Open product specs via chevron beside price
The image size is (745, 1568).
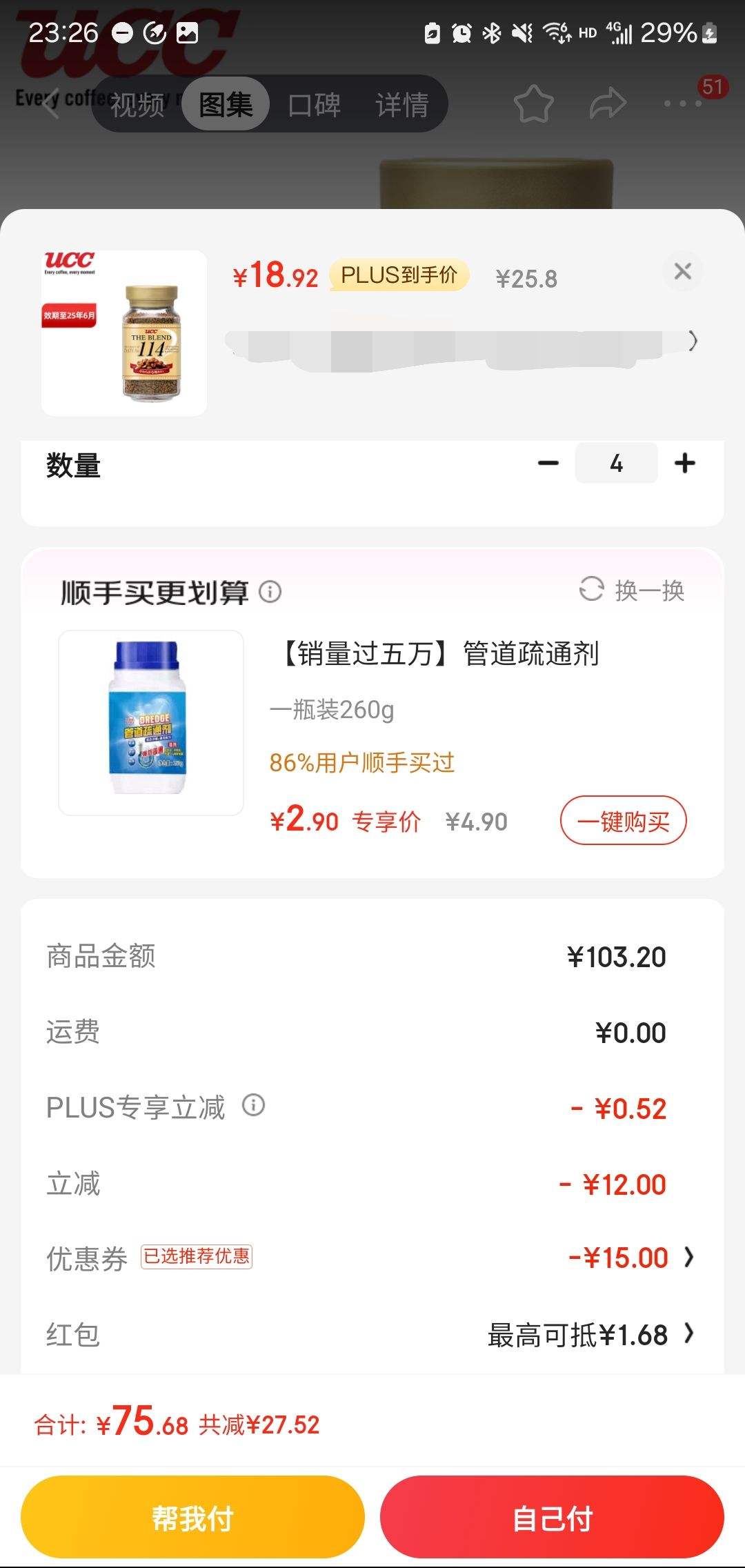(693, 341)
